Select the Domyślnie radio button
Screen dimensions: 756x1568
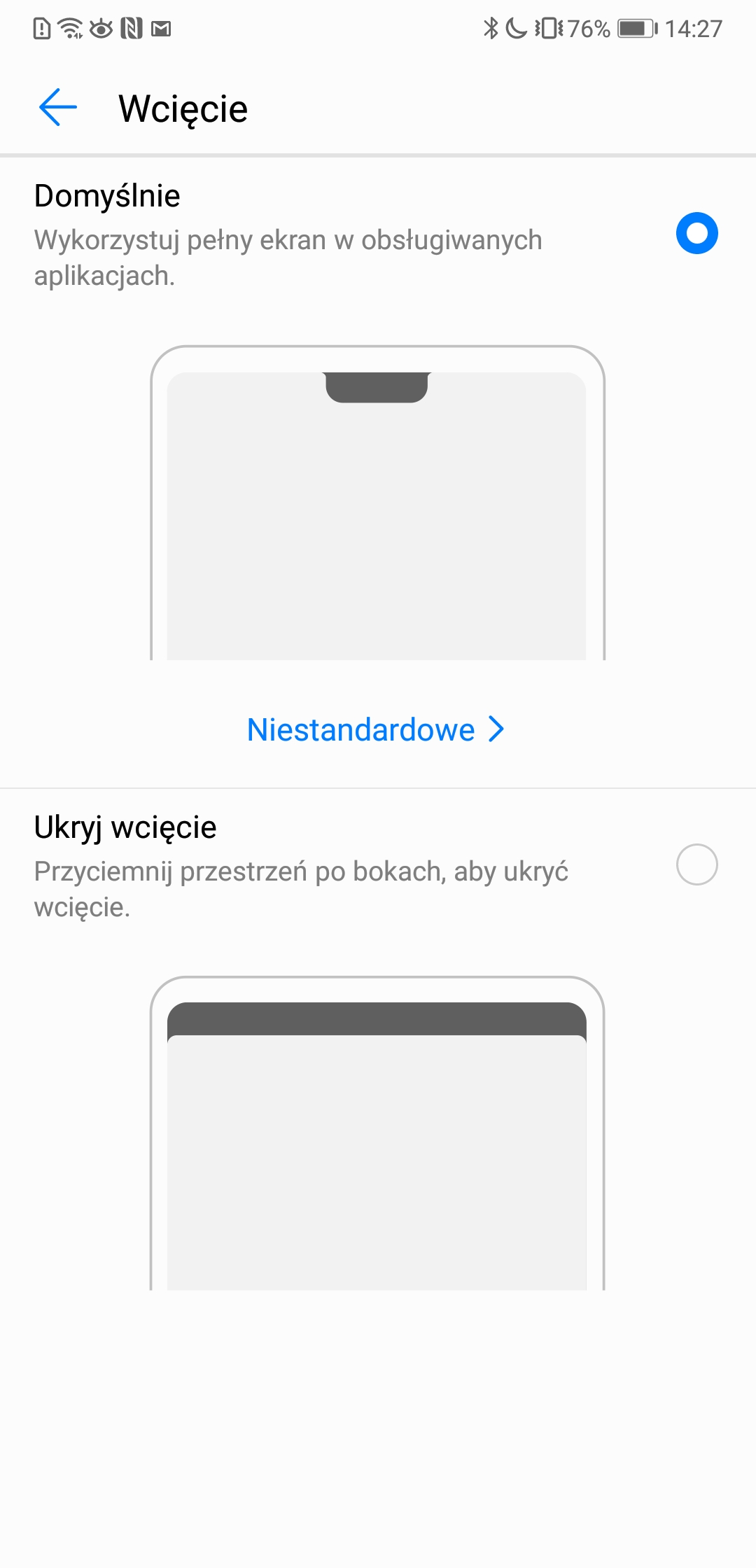[x=696, y=233]
